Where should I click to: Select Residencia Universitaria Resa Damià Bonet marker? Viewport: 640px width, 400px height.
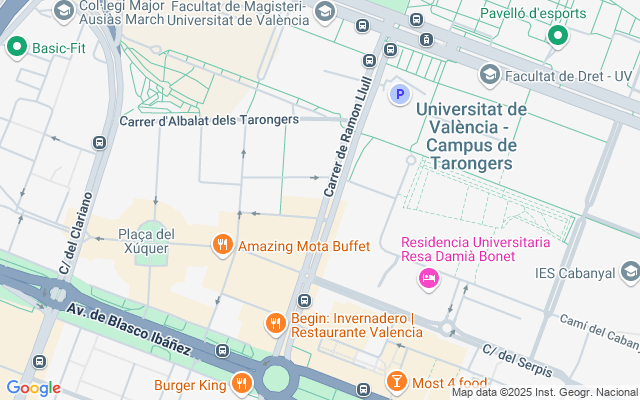tap(429, 279)
